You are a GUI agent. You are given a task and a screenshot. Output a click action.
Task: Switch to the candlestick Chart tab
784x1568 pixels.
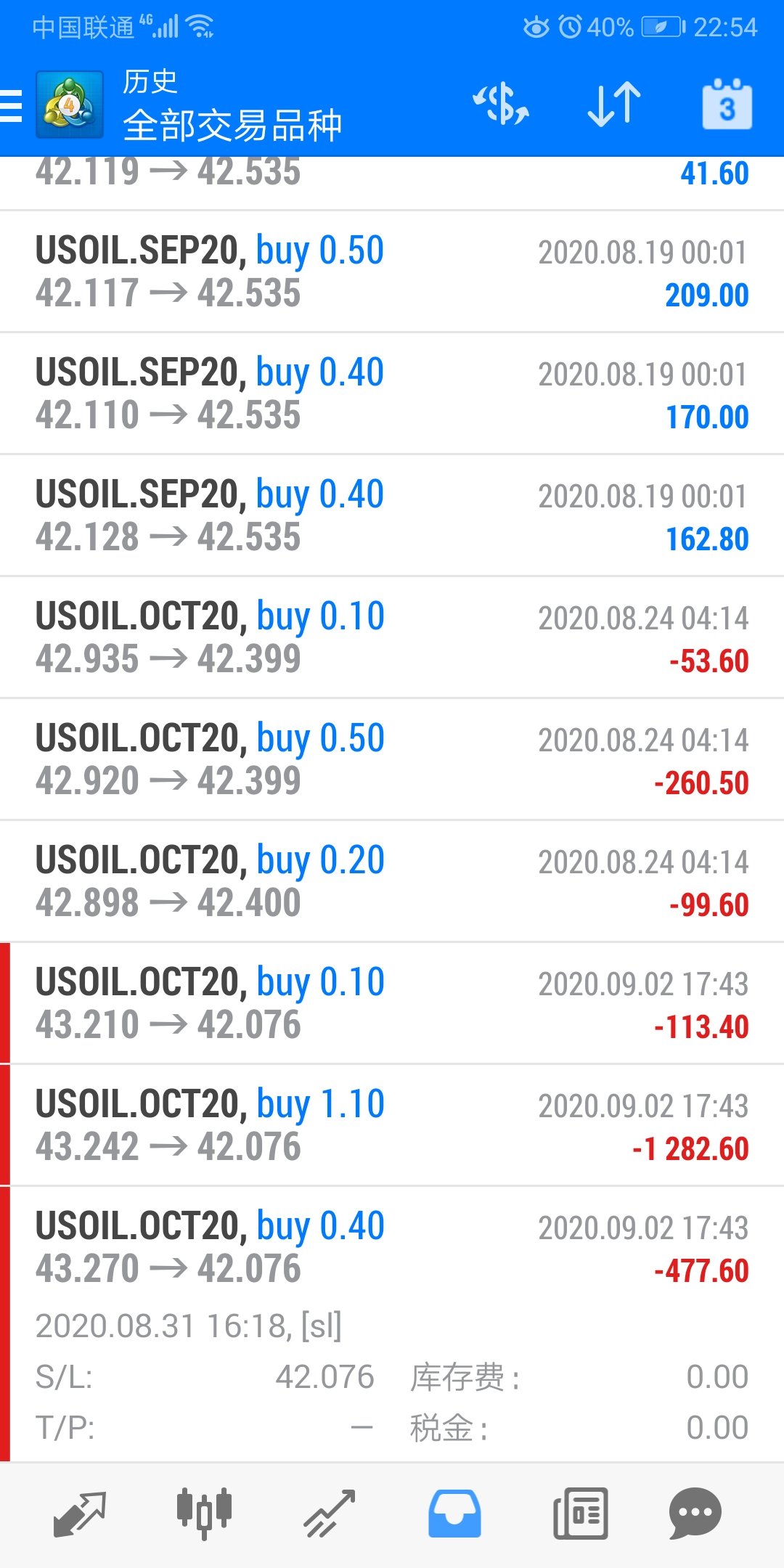click(204, 1514)
